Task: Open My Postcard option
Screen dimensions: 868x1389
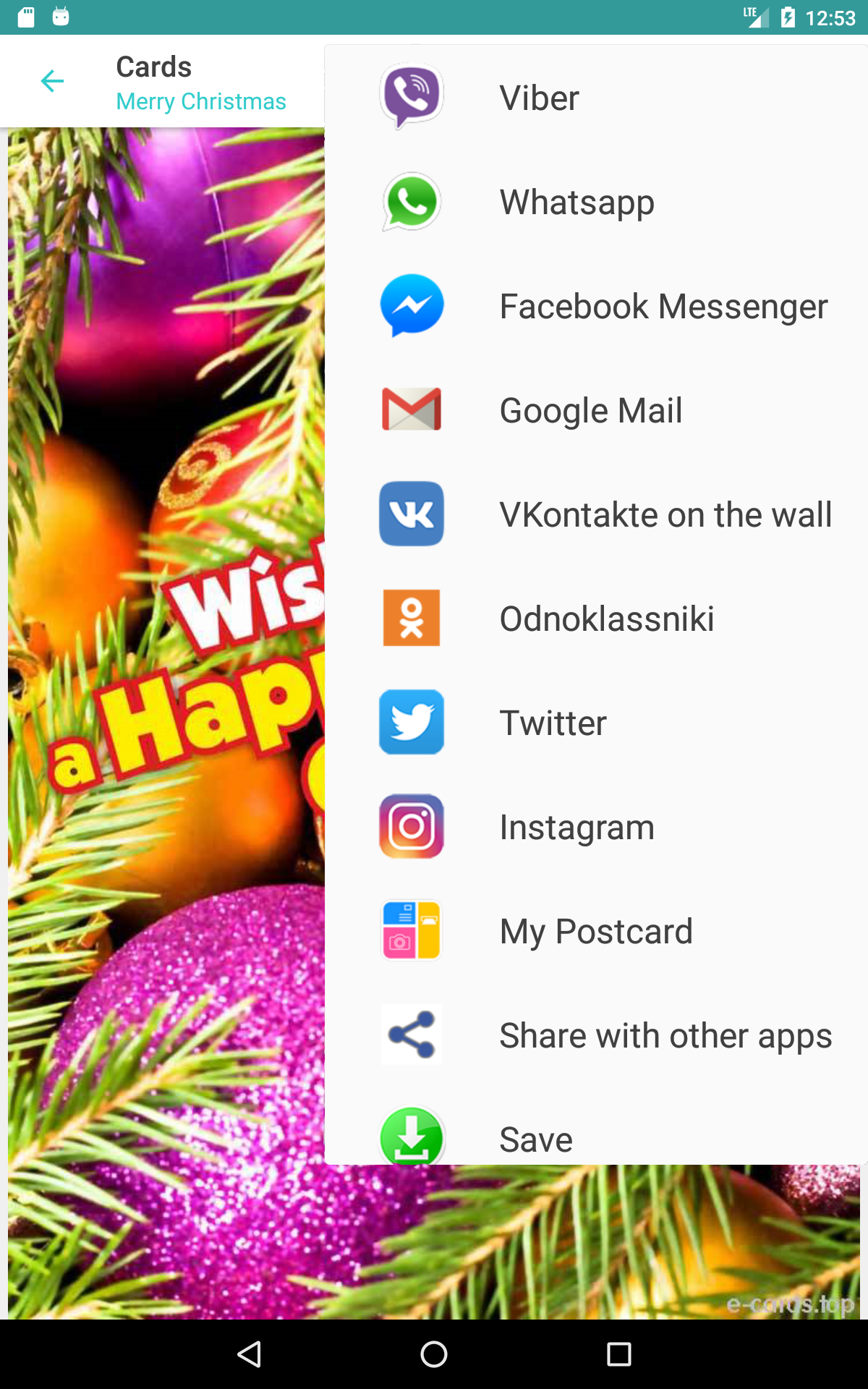Action: click(x=596, y=931)
